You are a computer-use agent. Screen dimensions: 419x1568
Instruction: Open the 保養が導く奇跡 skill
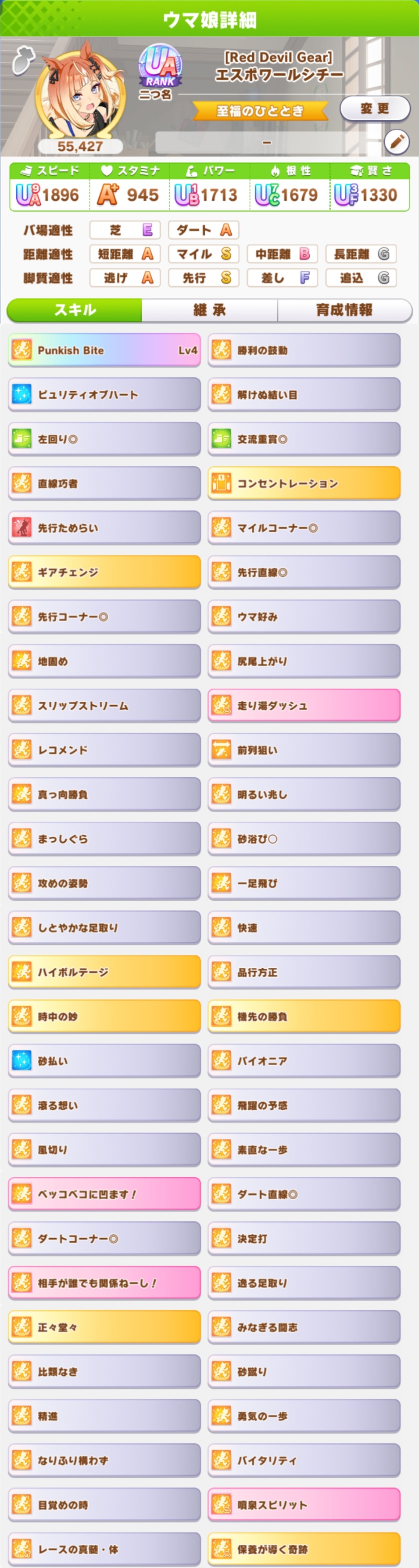coord(304,1549)
